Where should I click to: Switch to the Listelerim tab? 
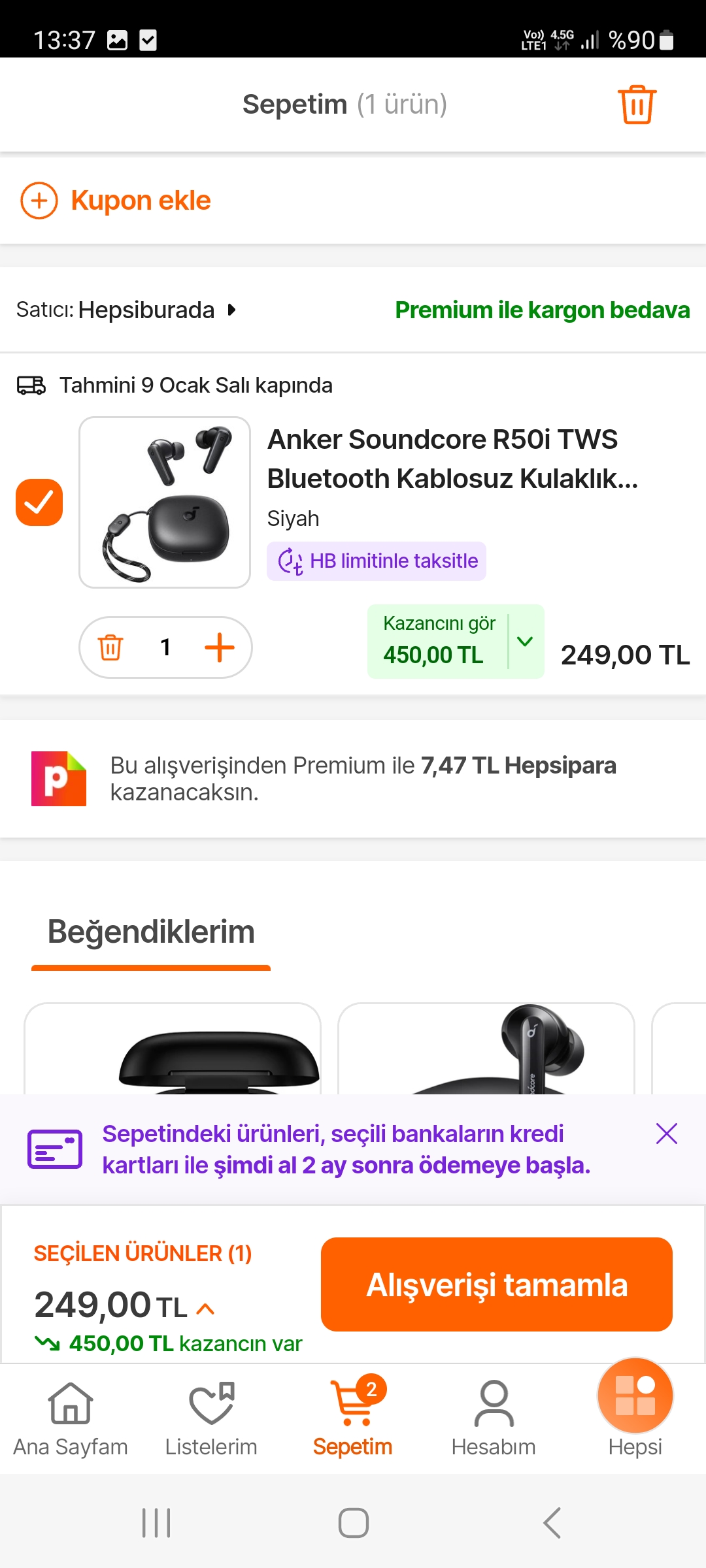click(211, 1418)
